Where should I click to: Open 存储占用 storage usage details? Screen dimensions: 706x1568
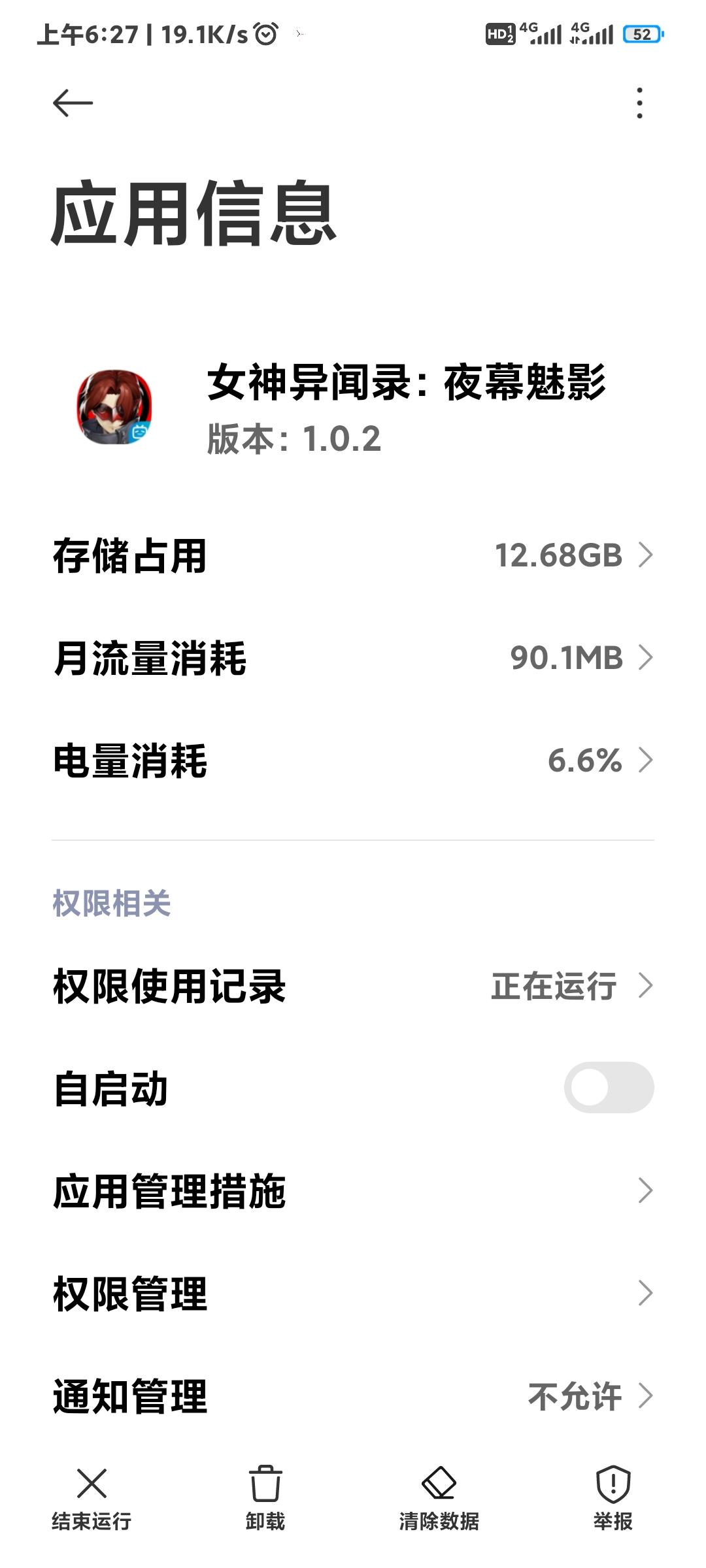(353, 555)
